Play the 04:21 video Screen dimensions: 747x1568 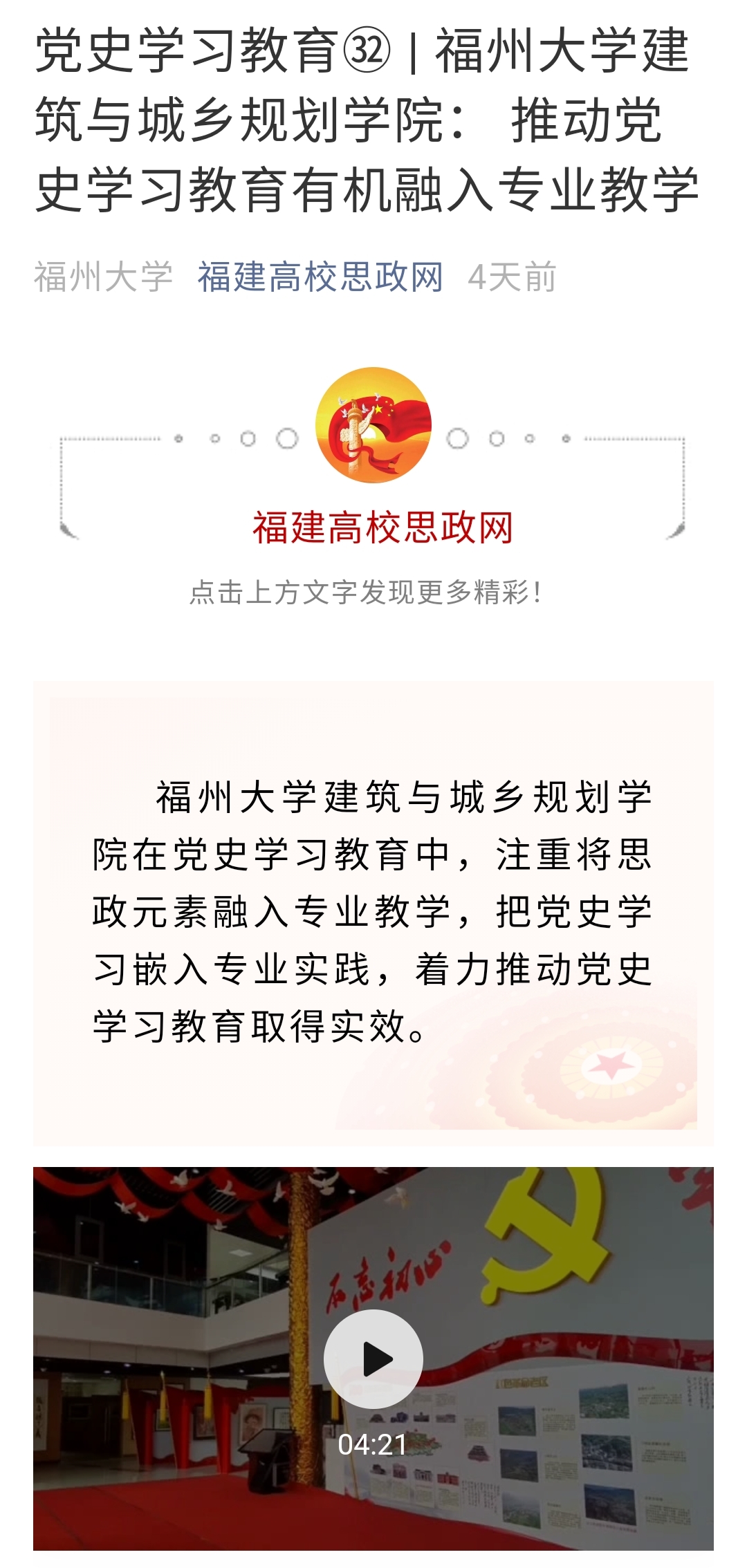point(373,1359)
